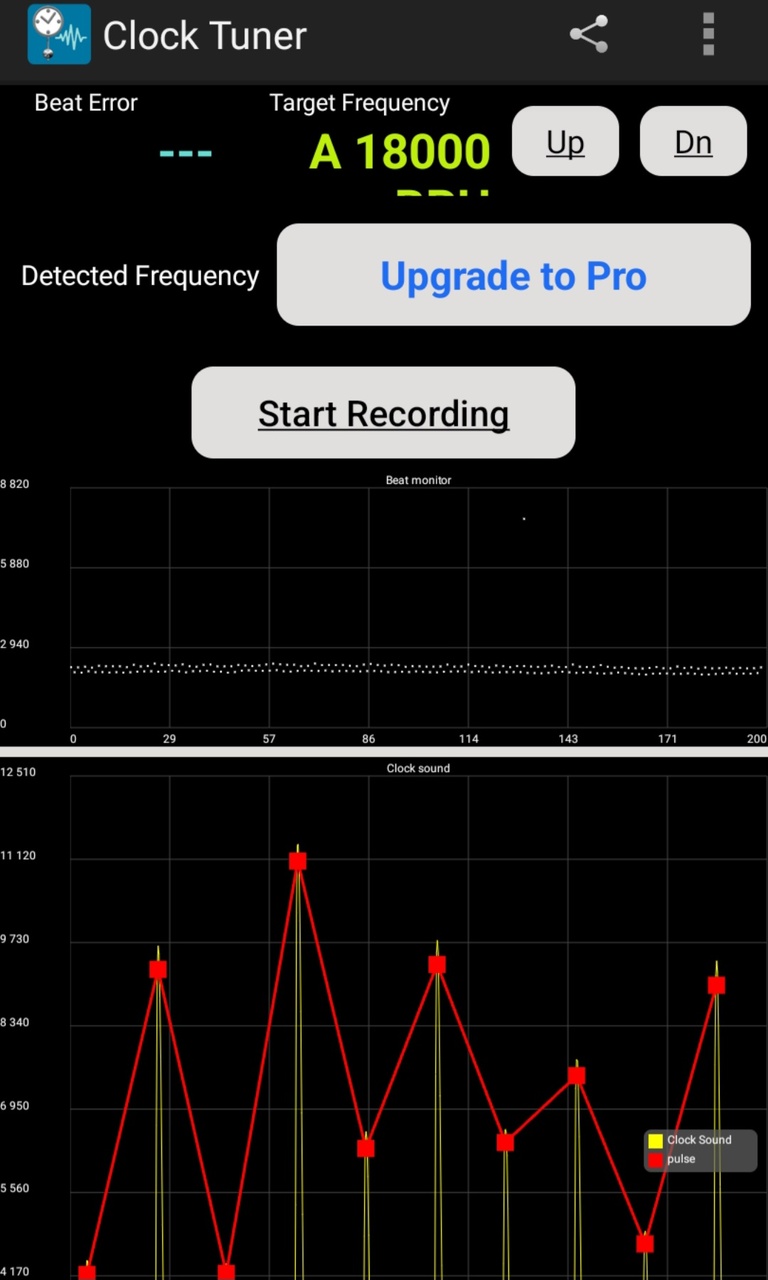This screenshot has height=1280, width=768.
Task: Raise target frequency with Up button
Action: 565,142
